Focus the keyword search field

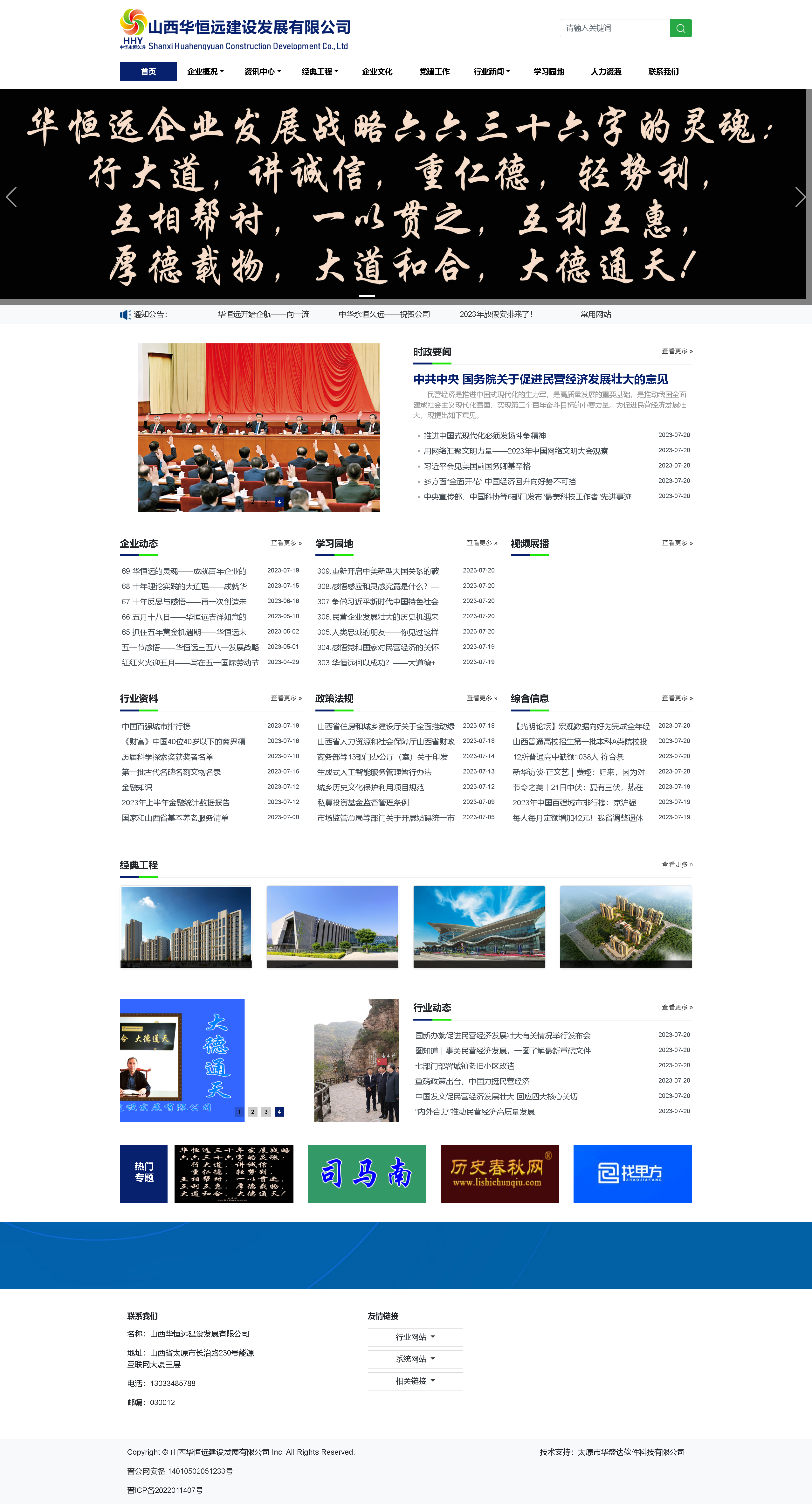pyautogui.click(x=614, y=28)
